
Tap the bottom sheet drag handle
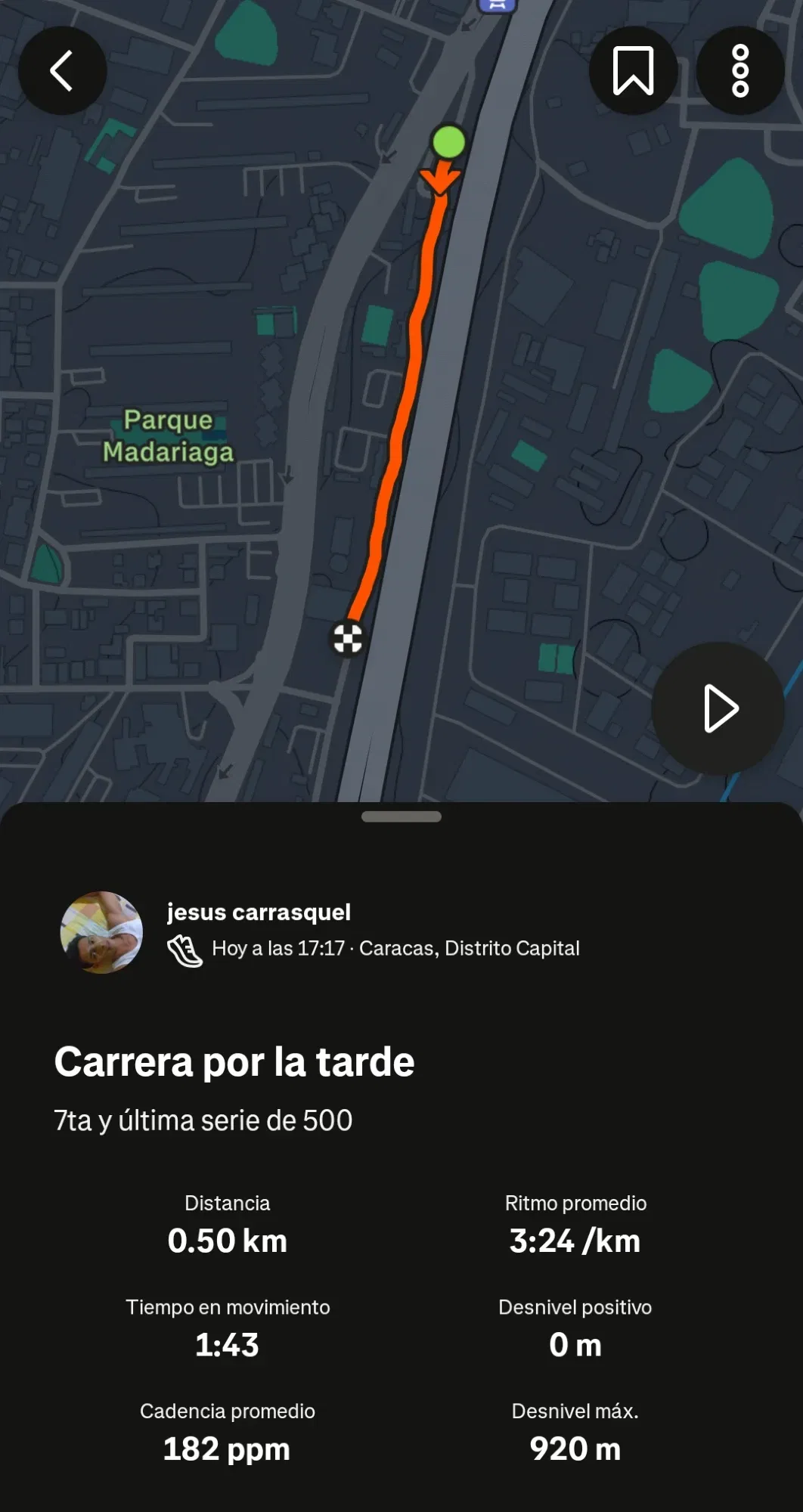(401, 816)
